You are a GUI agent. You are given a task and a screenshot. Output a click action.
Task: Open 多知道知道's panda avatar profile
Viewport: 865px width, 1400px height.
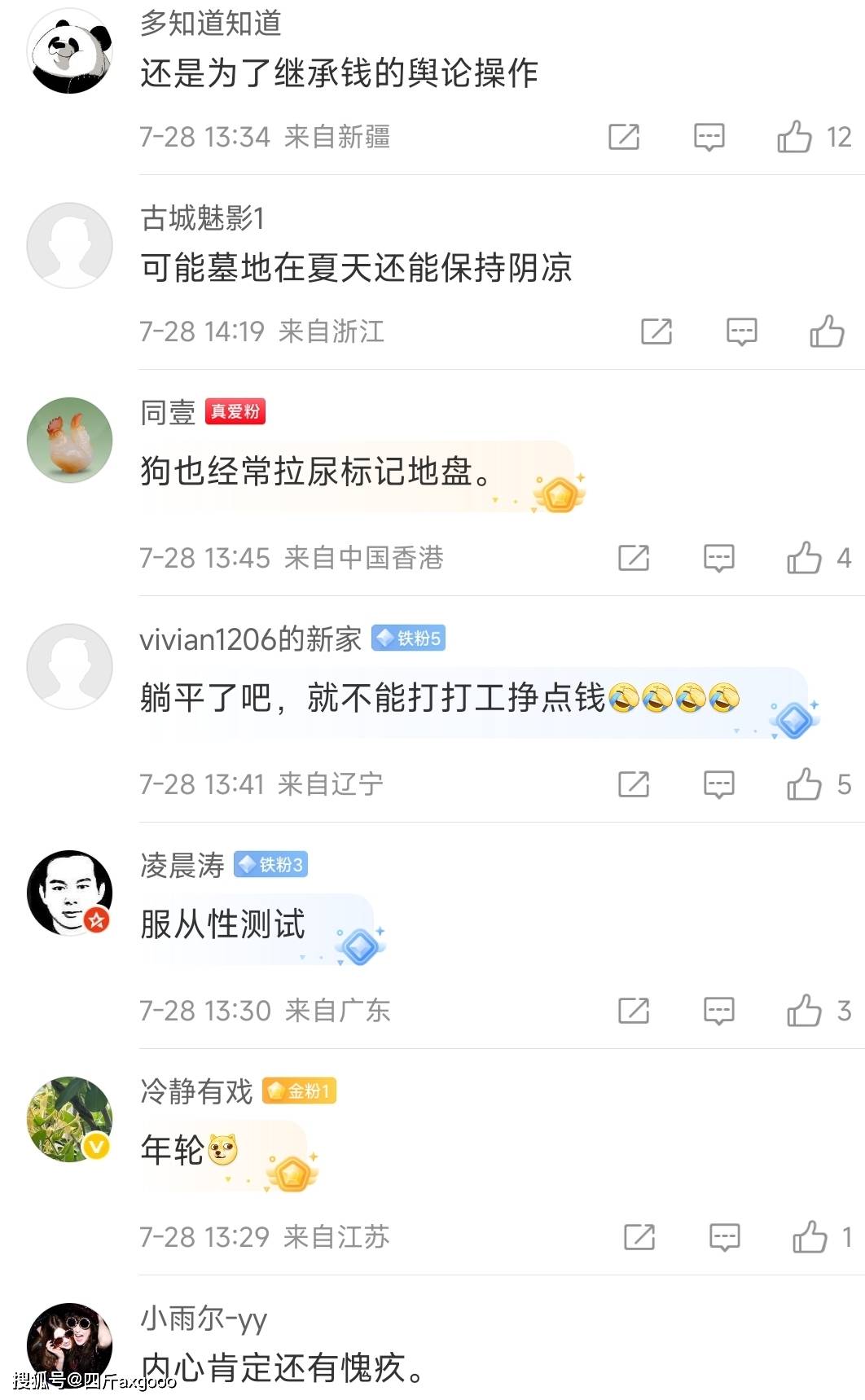click(70, 51)
